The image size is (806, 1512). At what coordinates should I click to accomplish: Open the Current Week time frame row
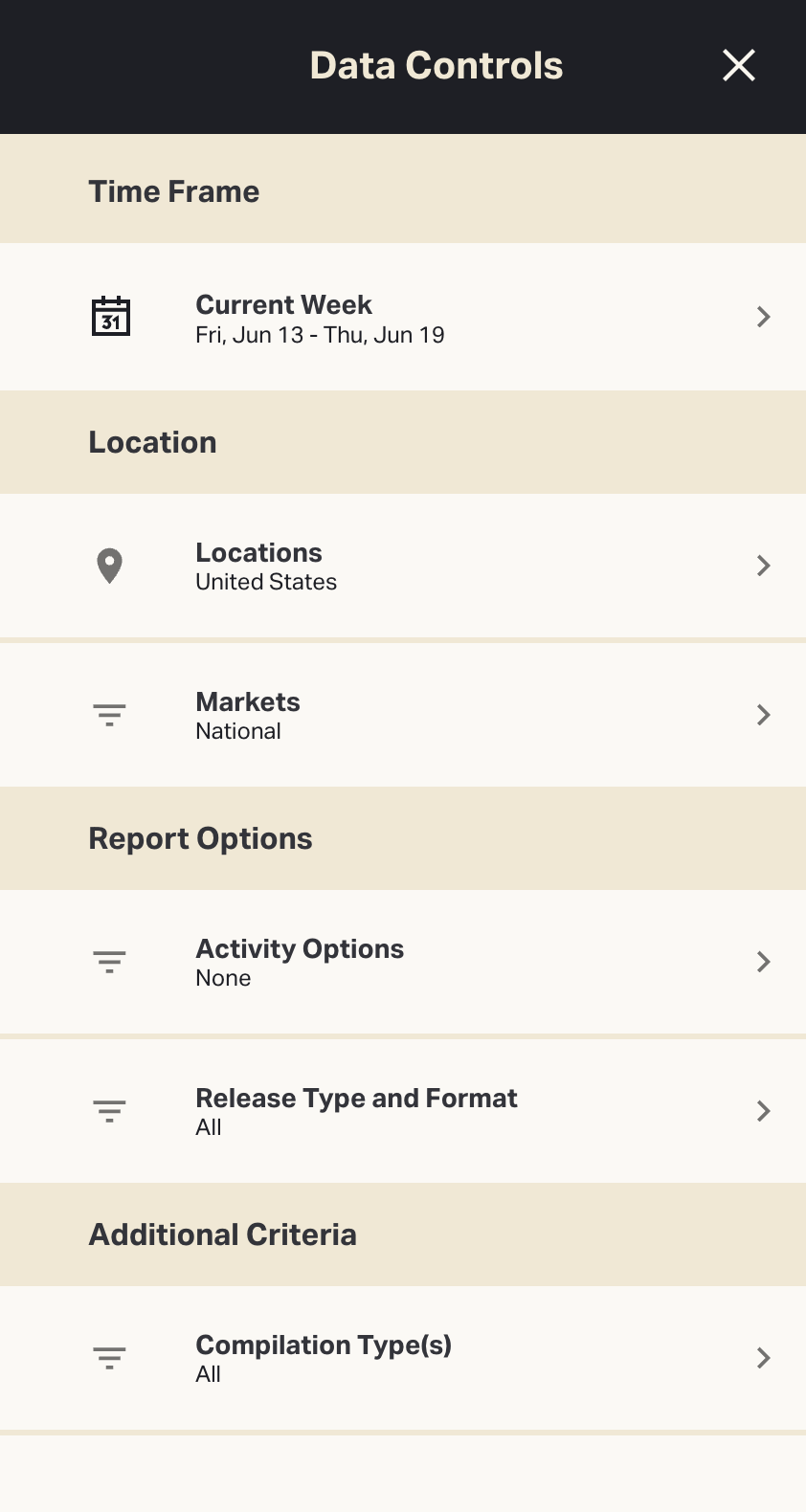click(402, 318)
